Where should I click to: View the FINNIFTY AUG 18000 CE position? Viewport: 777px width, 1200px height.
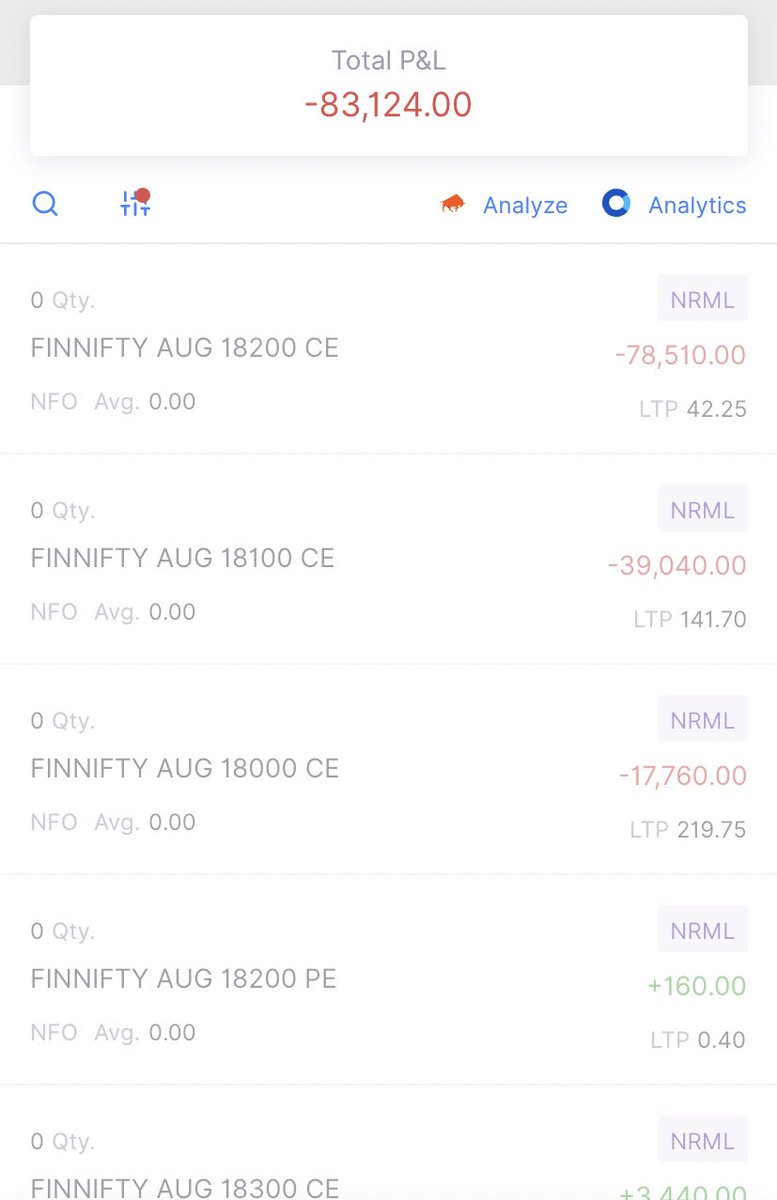pyautogui.click(x=185, y=768)
